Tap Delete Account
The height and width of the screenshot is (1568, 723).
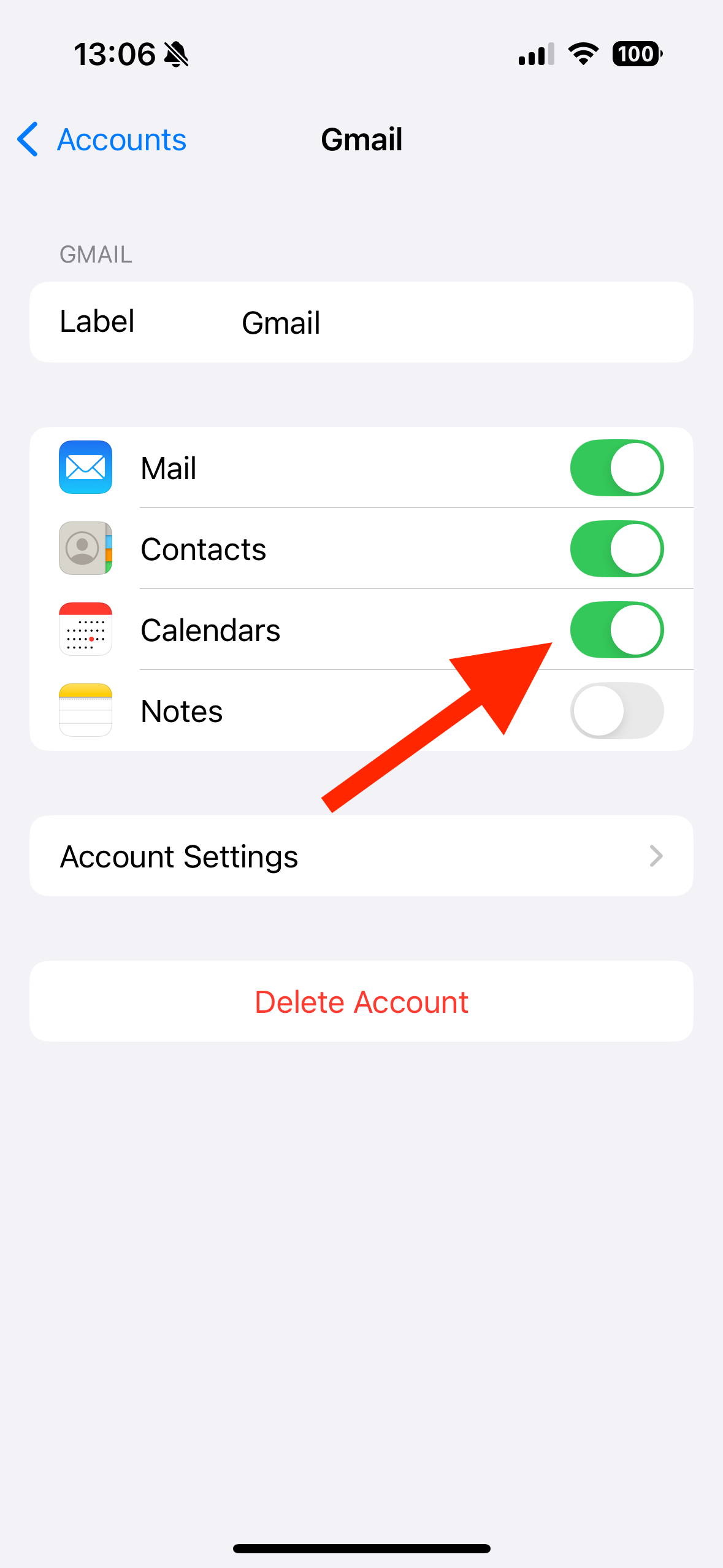pyautogui.click(x=361, y=1002)
